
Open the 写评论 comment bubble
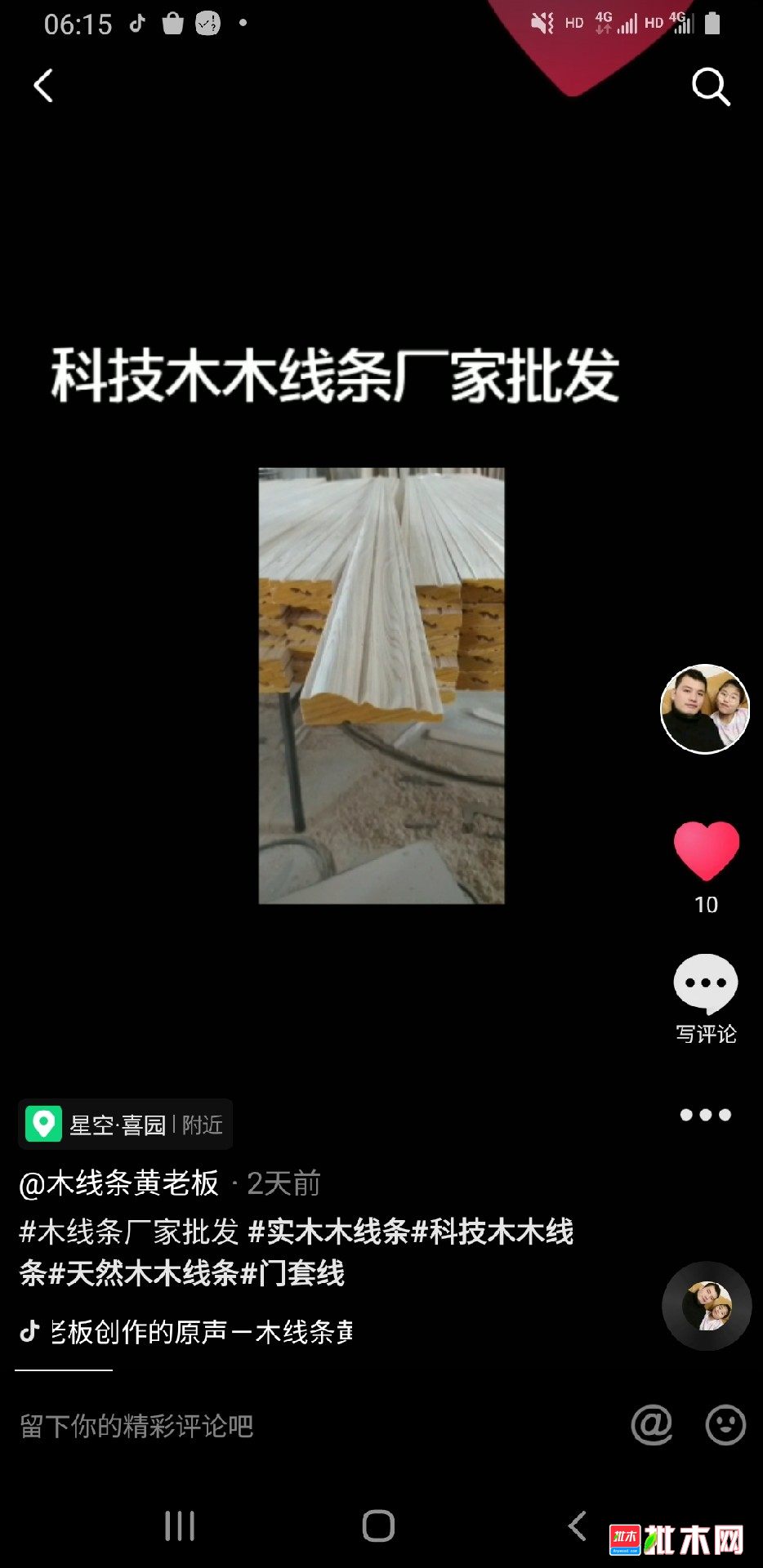coord(706,985)
